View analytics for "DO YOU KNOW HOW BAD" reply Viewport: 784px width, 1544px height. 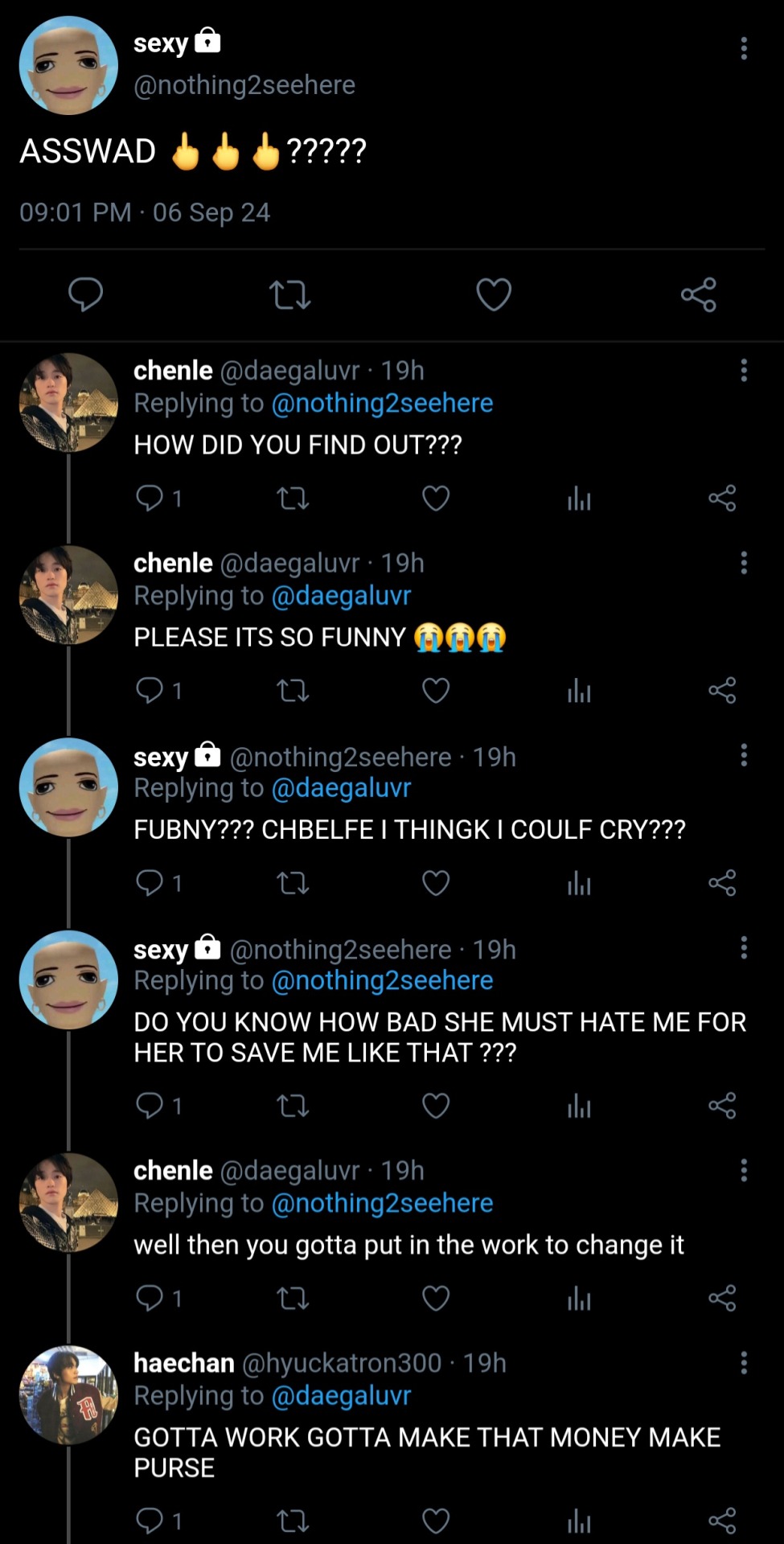(x=579, y=1106)
